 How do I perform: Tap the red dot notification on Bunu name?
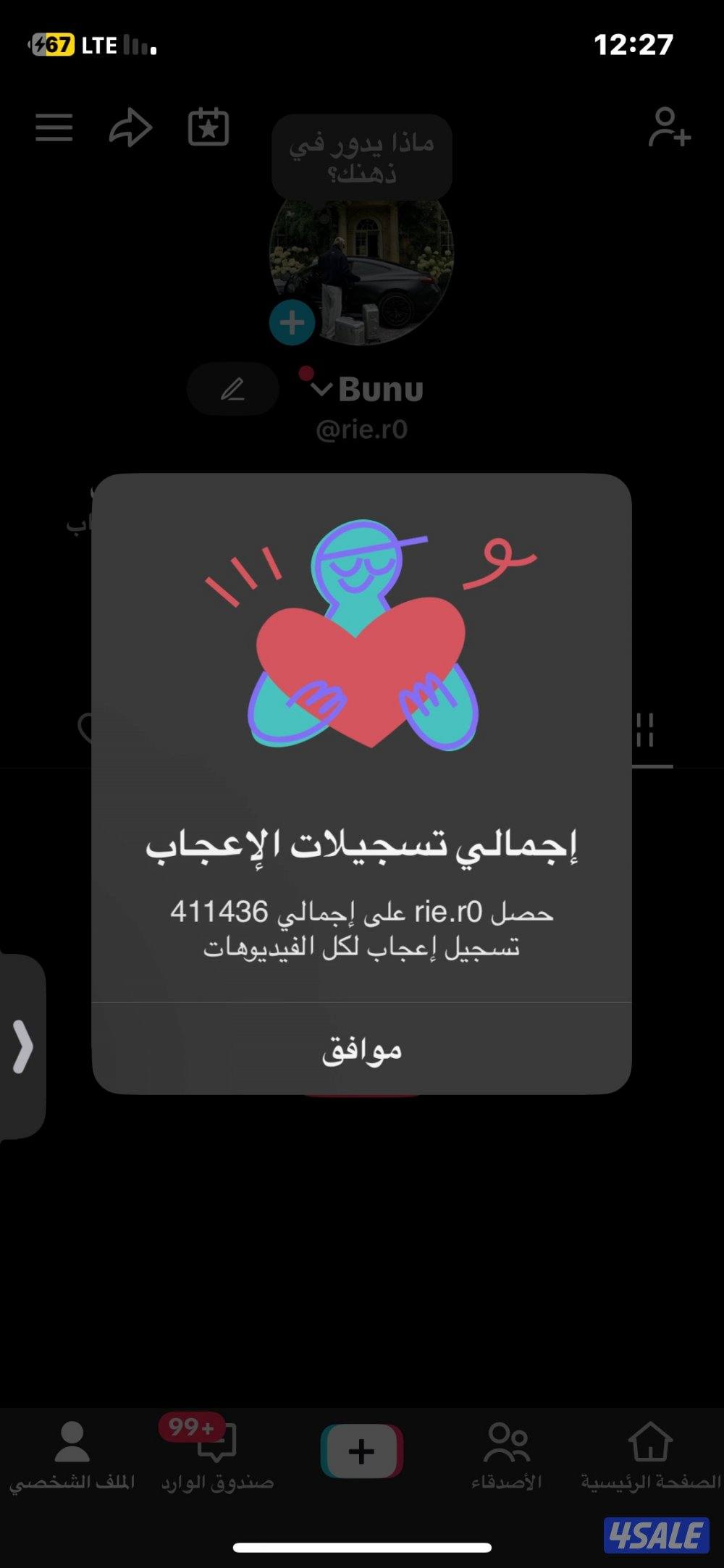coord(307,374)
